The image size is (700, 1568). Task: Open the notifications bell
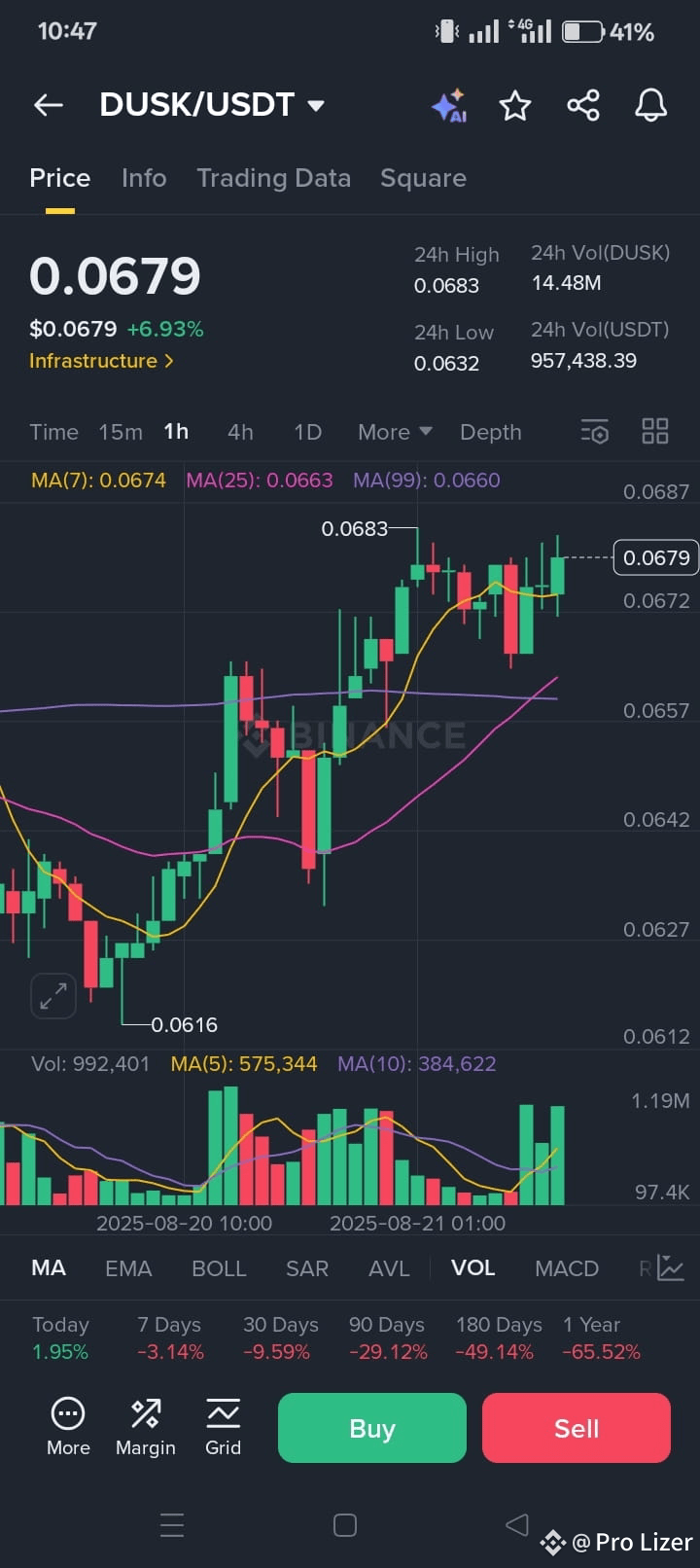coord(649,105)
